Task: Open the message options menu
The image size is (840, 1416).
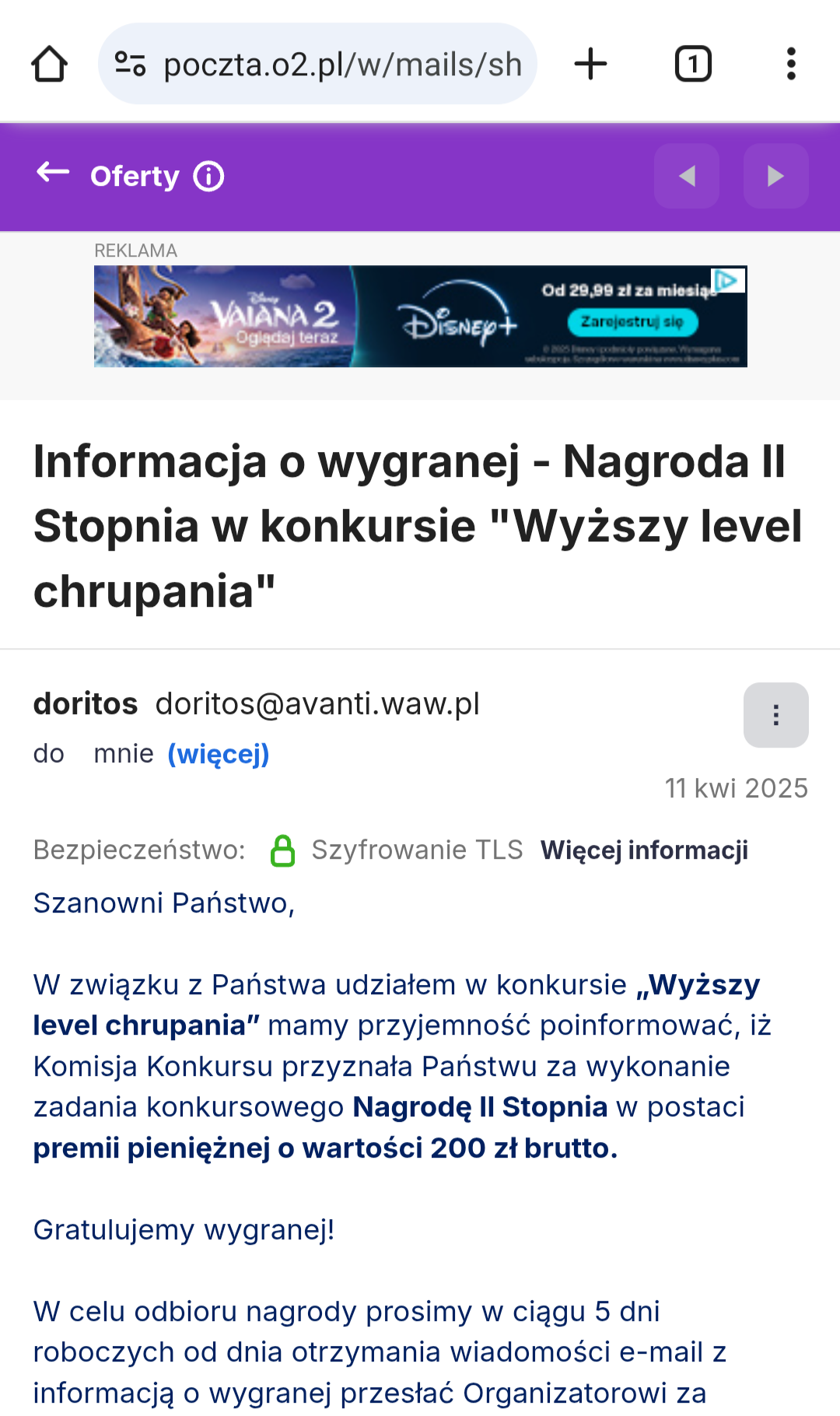Action: point(775,715)
